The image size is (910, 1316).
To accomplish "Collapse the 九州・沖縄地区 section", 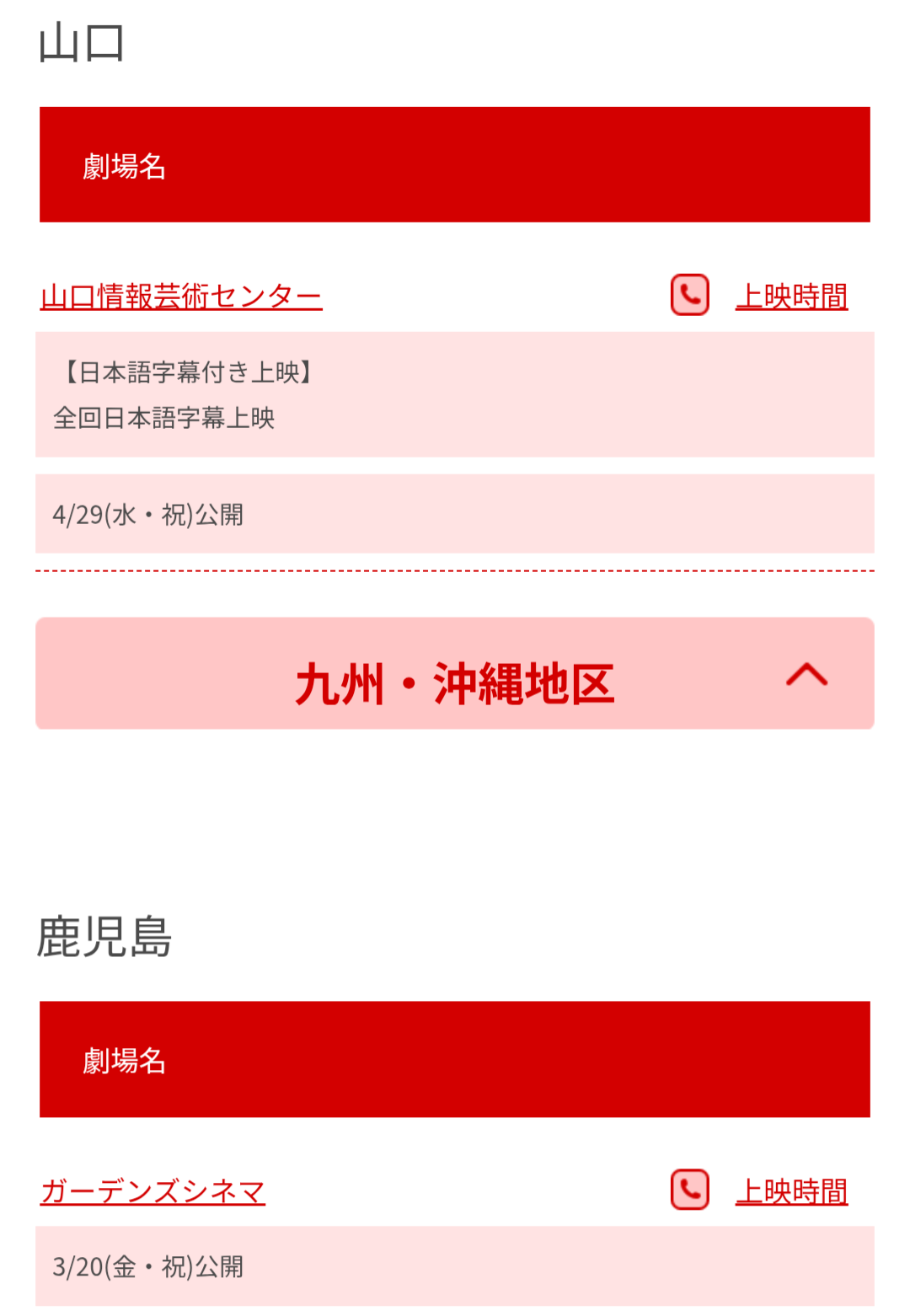I will coord(806,674).
